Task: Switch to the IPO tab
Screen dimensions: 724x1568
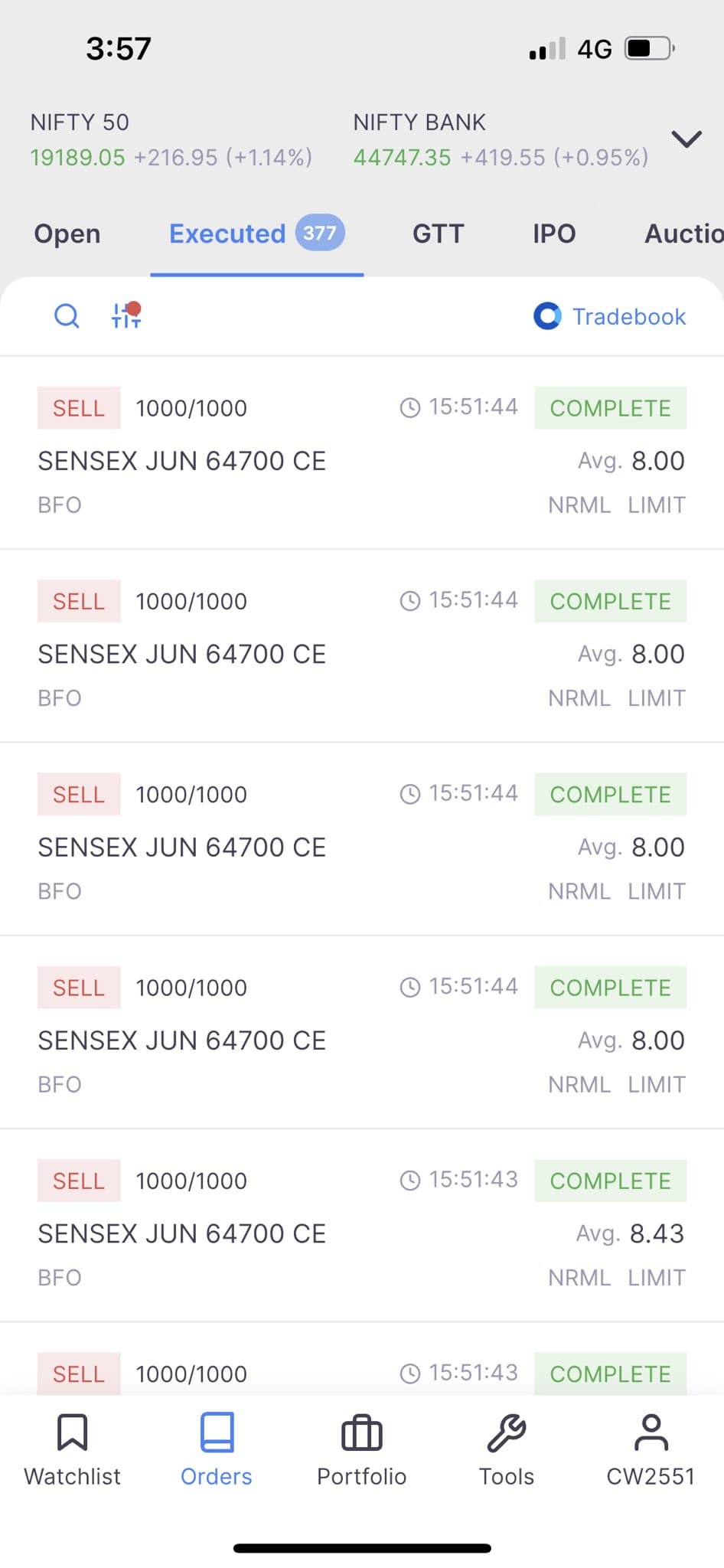Action: point(554,234)
